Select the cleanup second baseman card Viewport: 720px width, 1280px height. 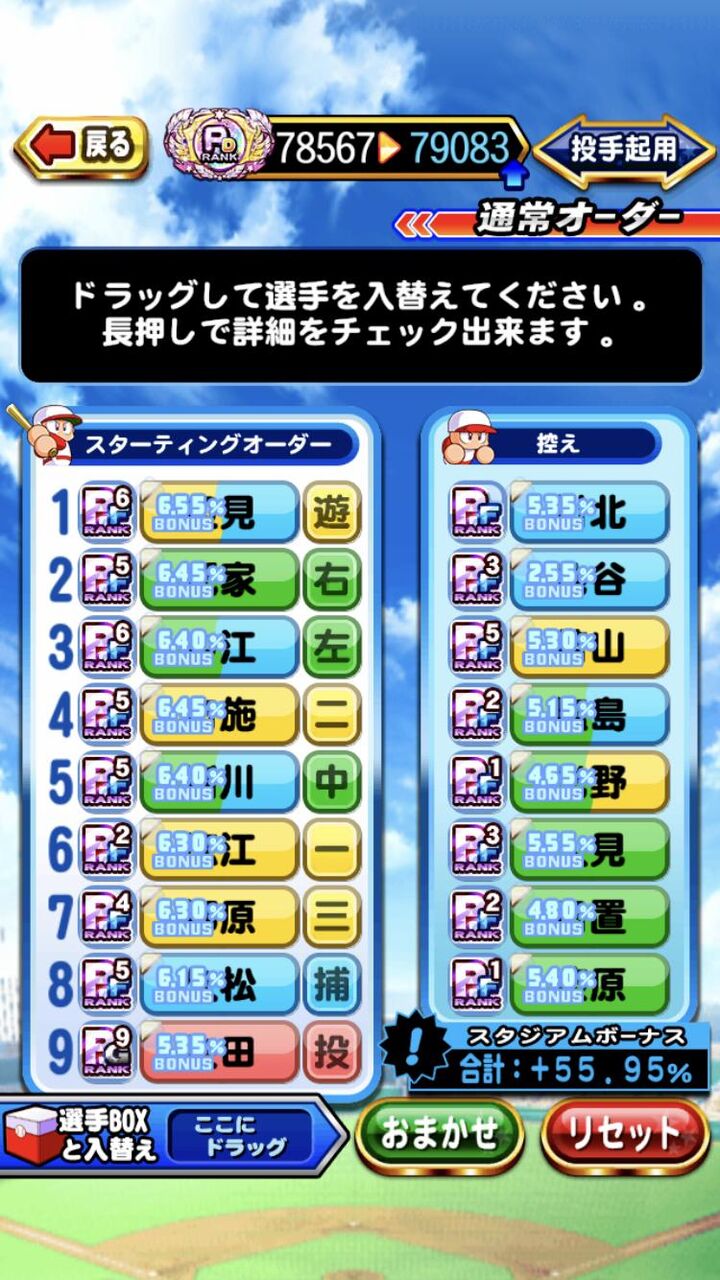pos(220,714)
